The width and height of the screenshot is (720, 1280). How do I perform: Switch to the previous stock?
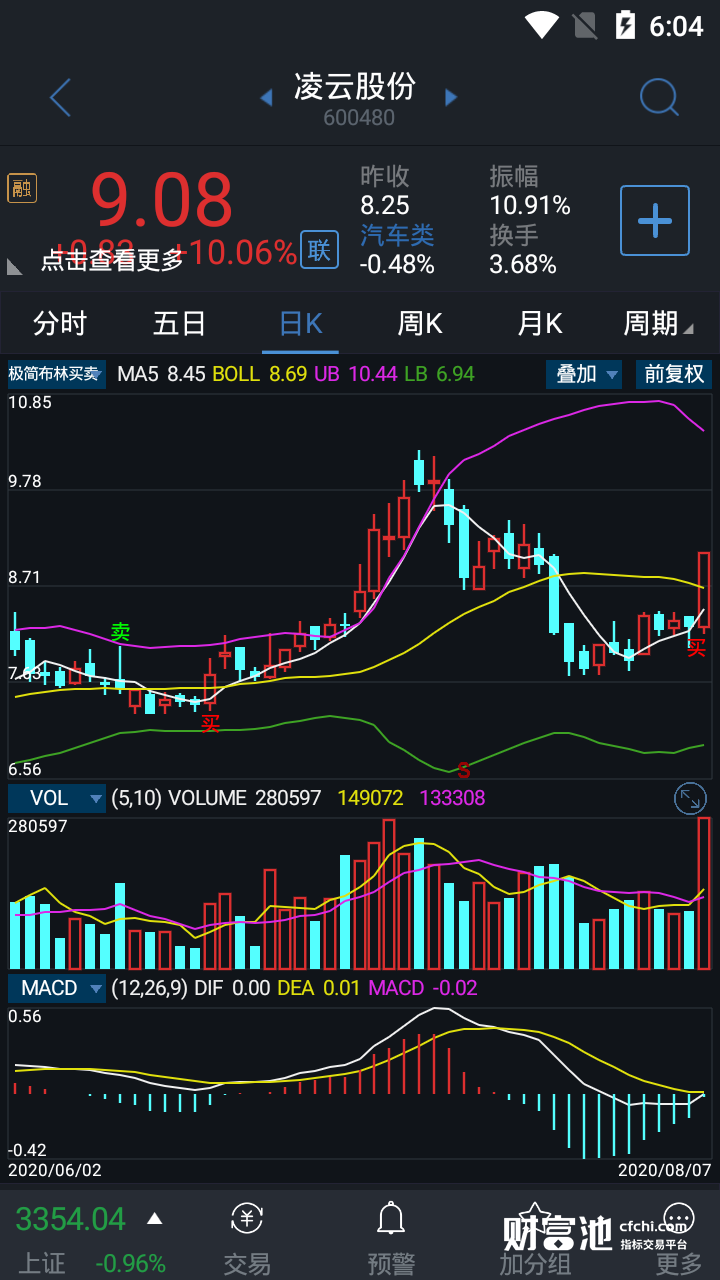coord(266,98)
